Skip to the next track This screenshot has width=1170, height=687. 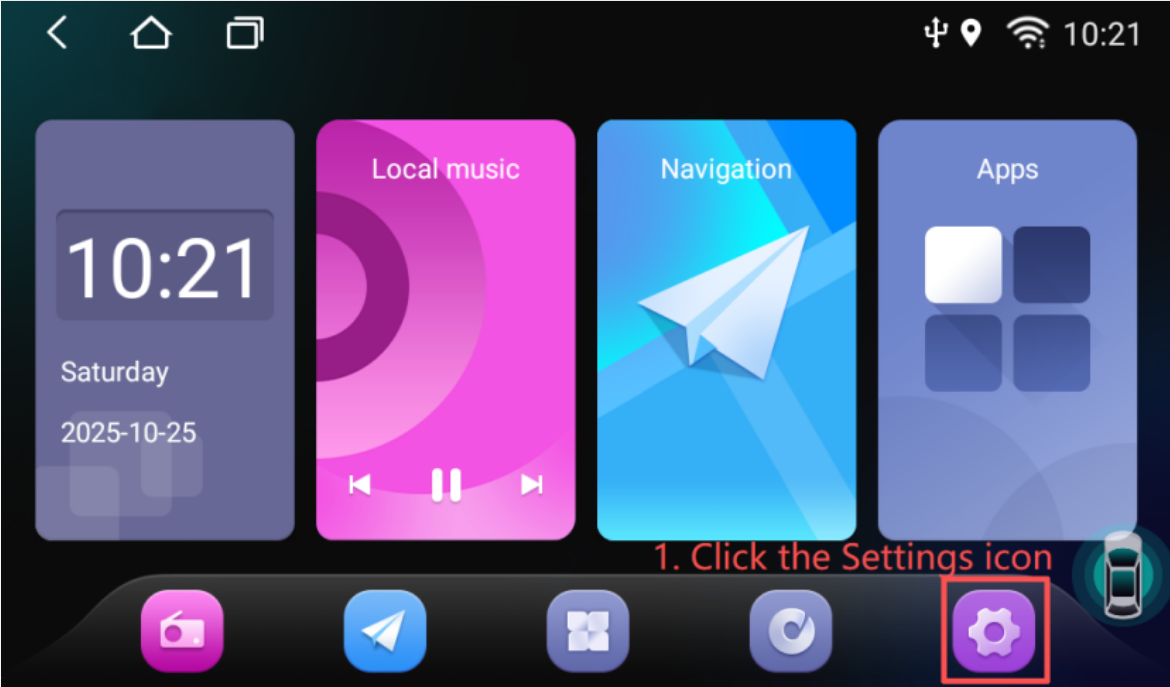[532, 485]
